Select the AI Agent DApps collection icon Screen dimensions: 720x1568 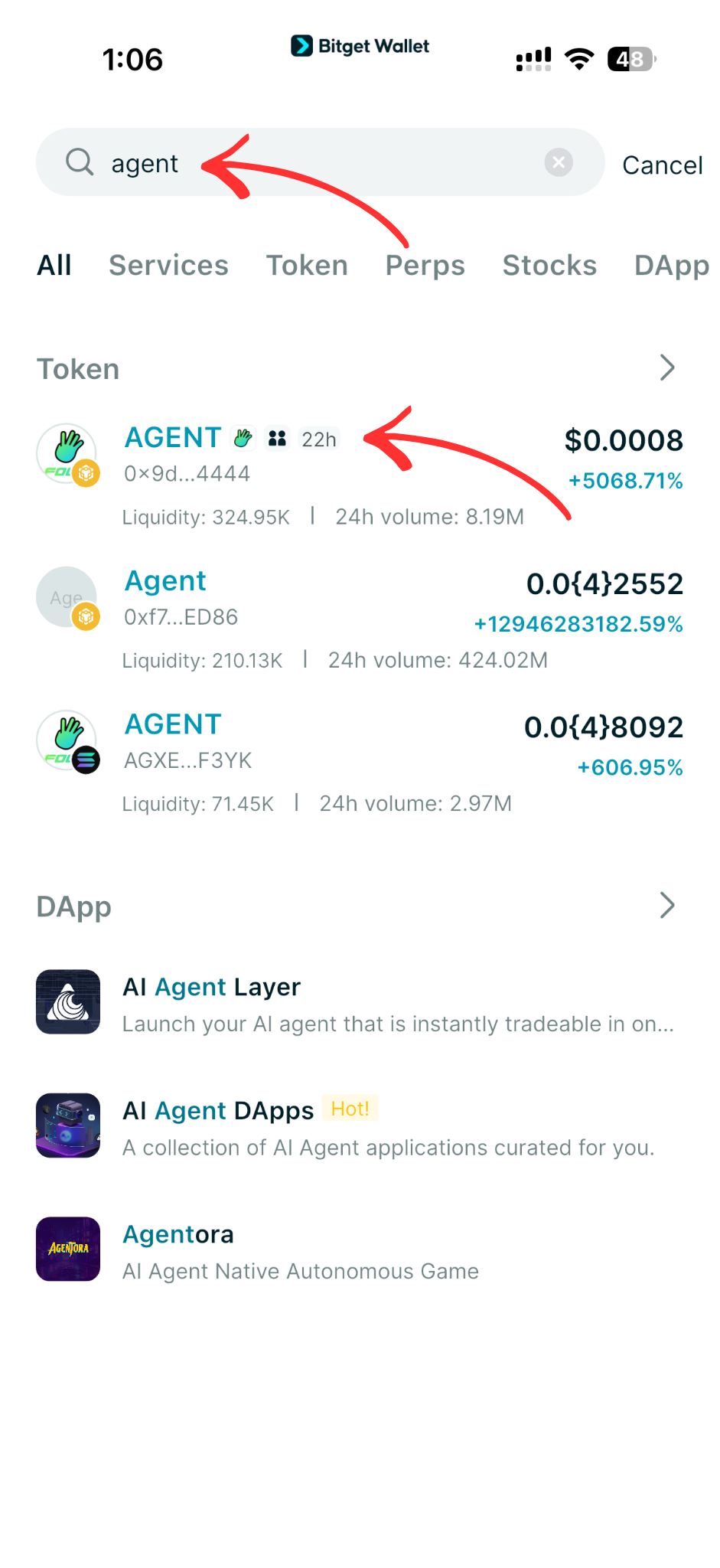(68, 1125)
